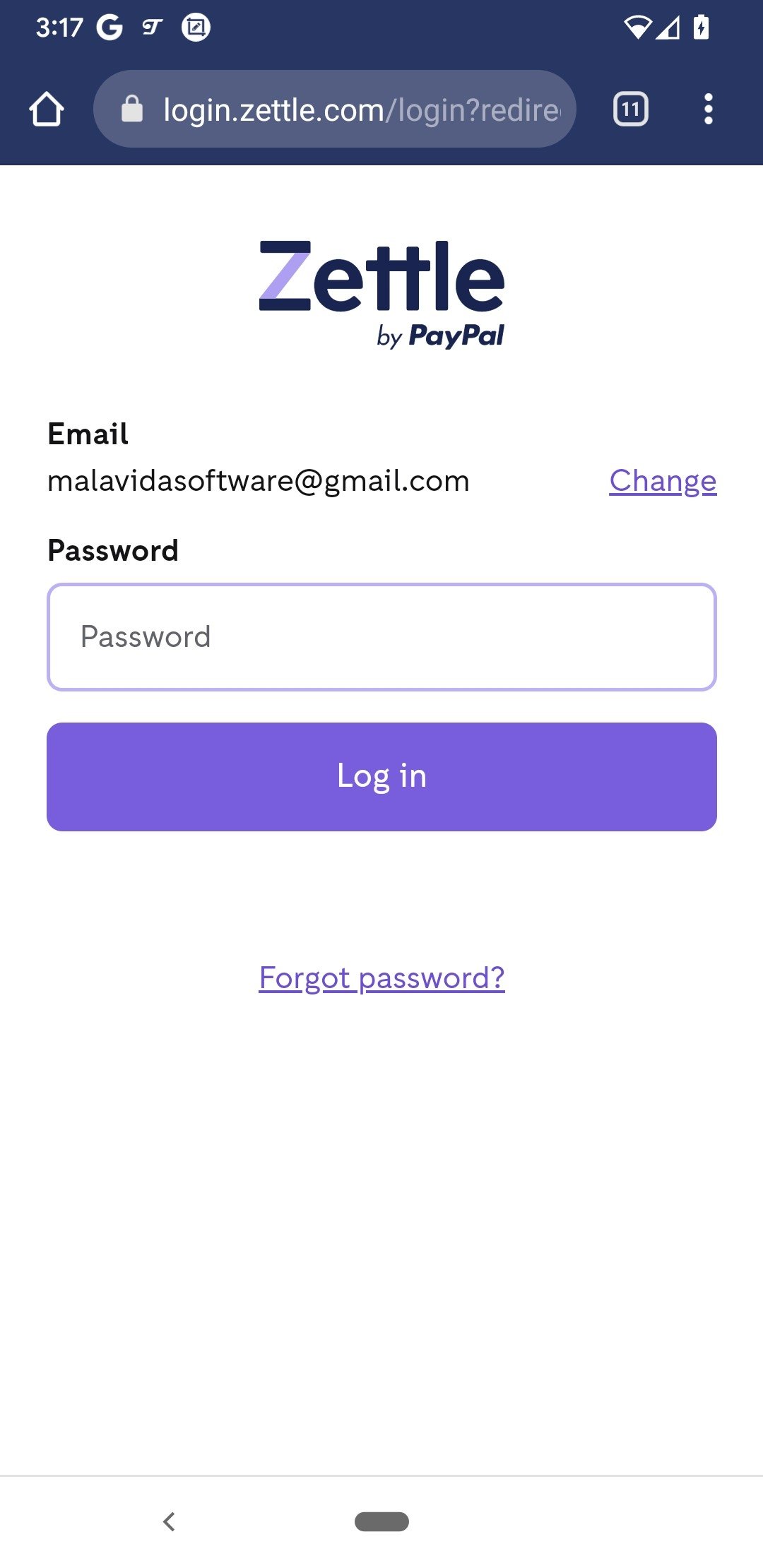
Task: Open the login.zettle.com address bar
Action: coord(334,109)
